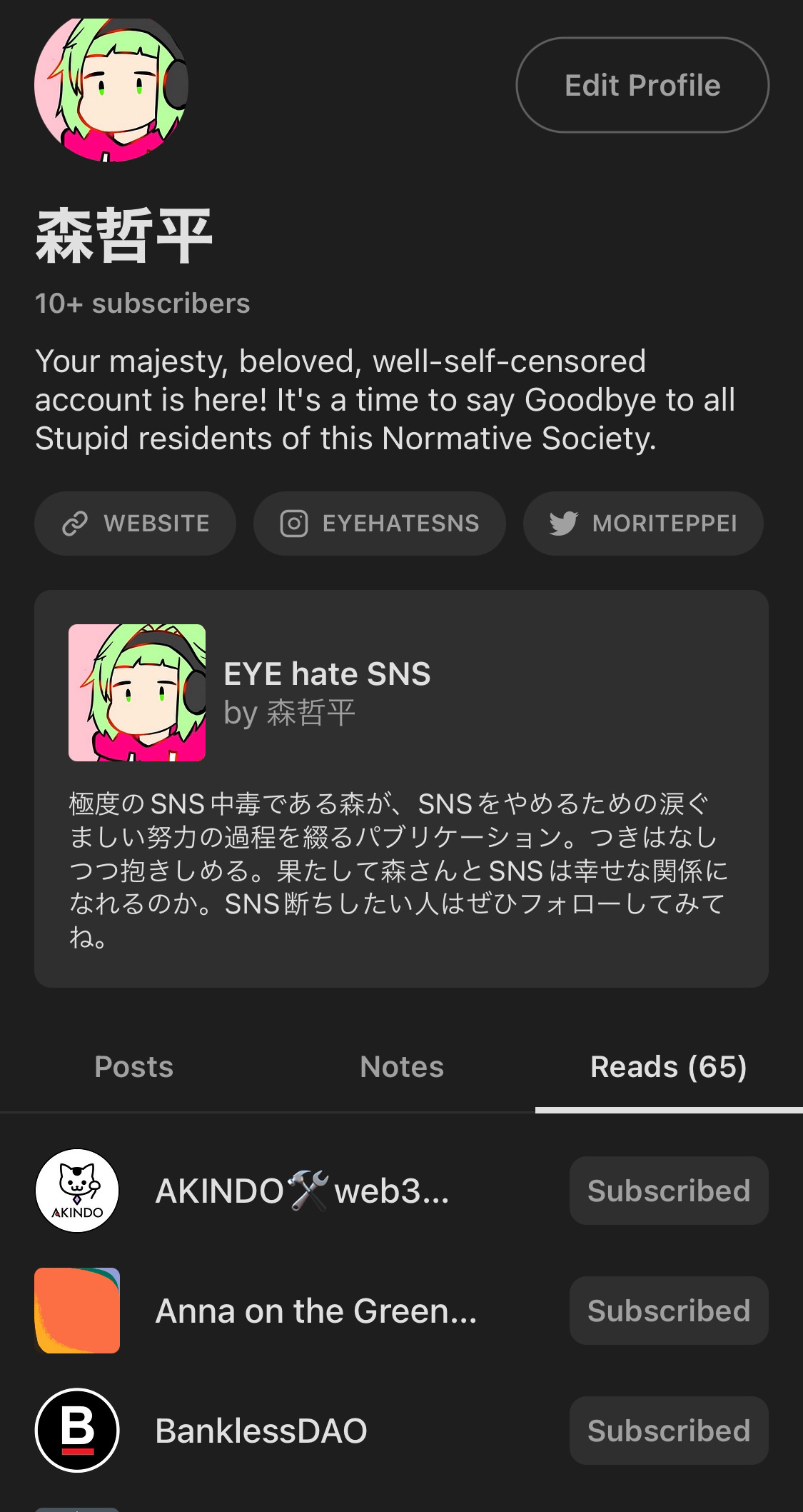View the profile avatar picture
803x1512 pixels.
pyautogui.click(x=111, y=87)
